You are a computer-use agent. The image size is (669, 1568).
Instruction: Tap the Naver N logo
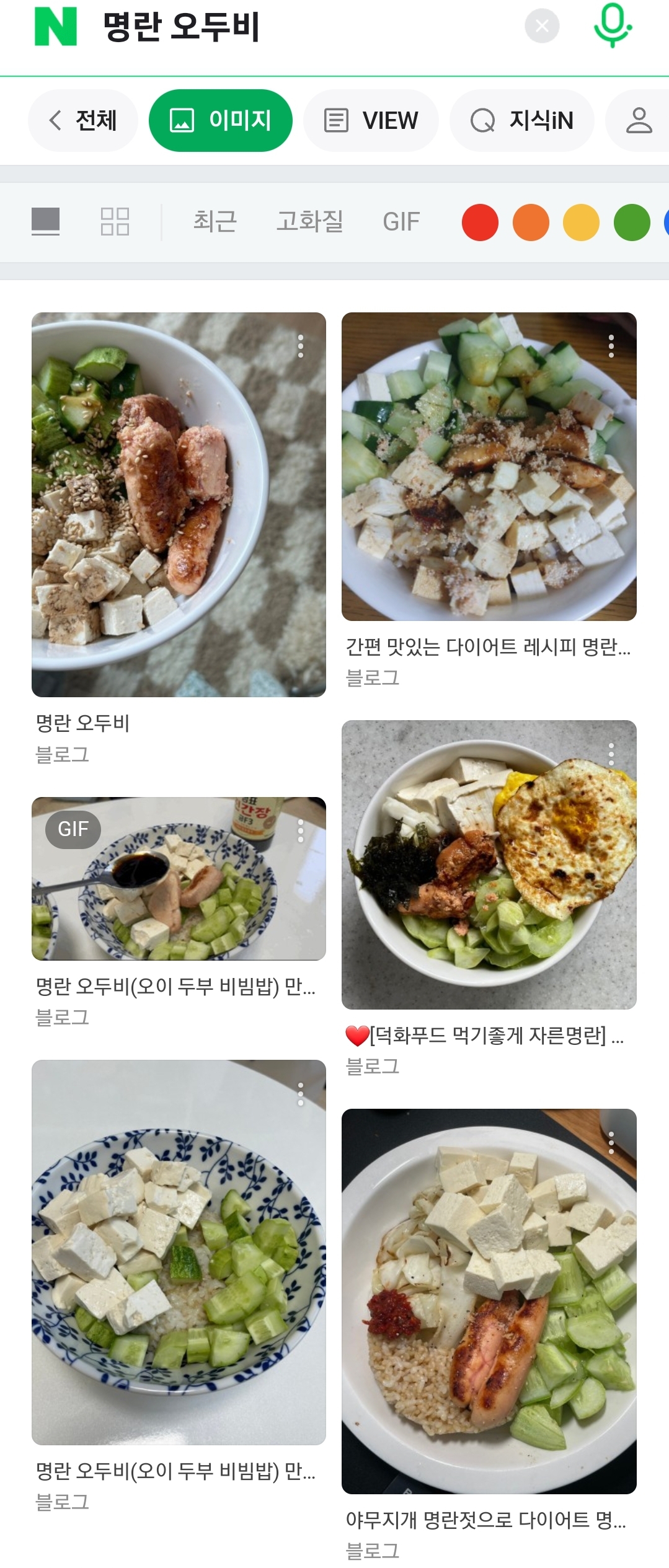point(56,27)
